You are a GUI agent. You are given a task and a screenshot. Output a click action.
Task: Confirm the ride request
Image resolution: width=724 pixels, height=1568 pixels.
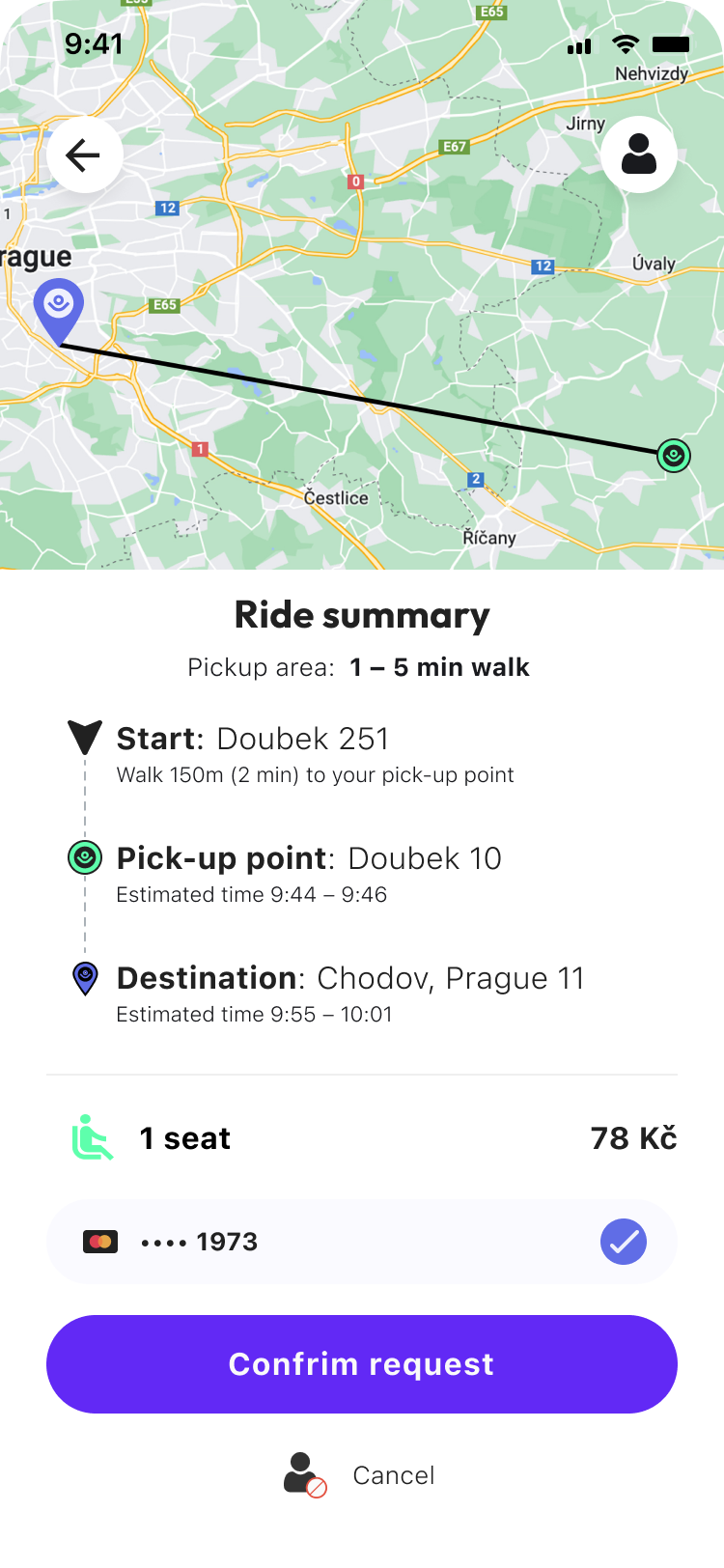click(361, 1363)
